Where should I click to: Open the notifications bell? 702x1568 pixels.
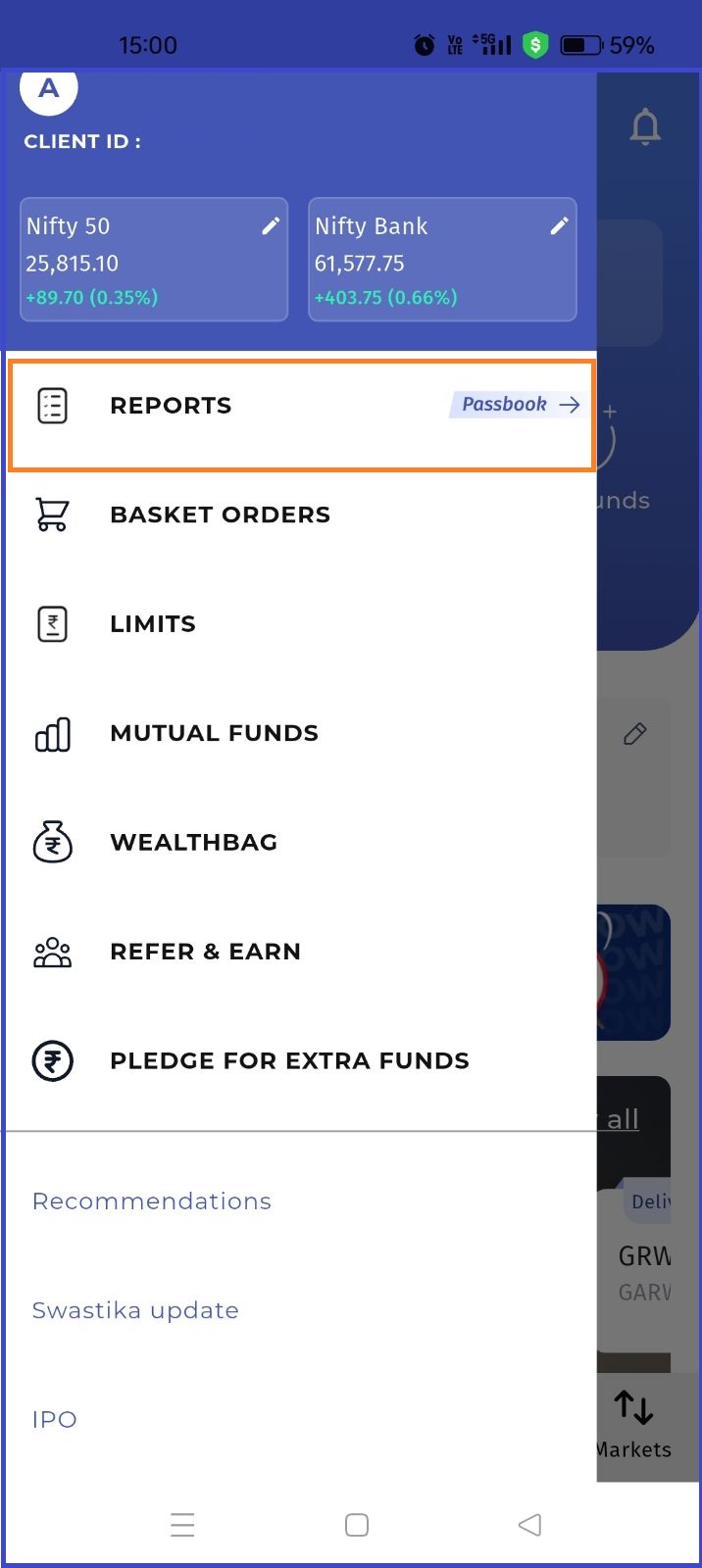(645, 127)
